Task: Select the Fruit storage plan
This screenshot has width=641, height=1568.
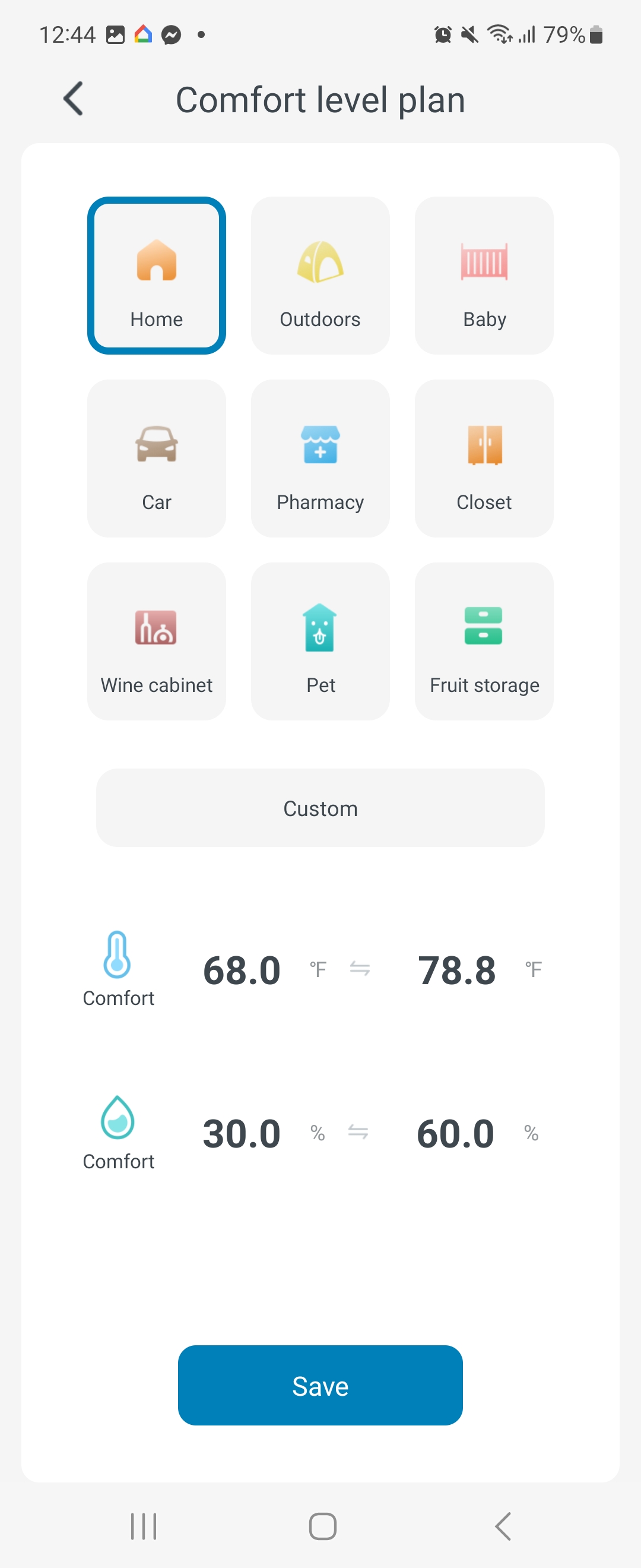Action: click(x=484, y=641)
